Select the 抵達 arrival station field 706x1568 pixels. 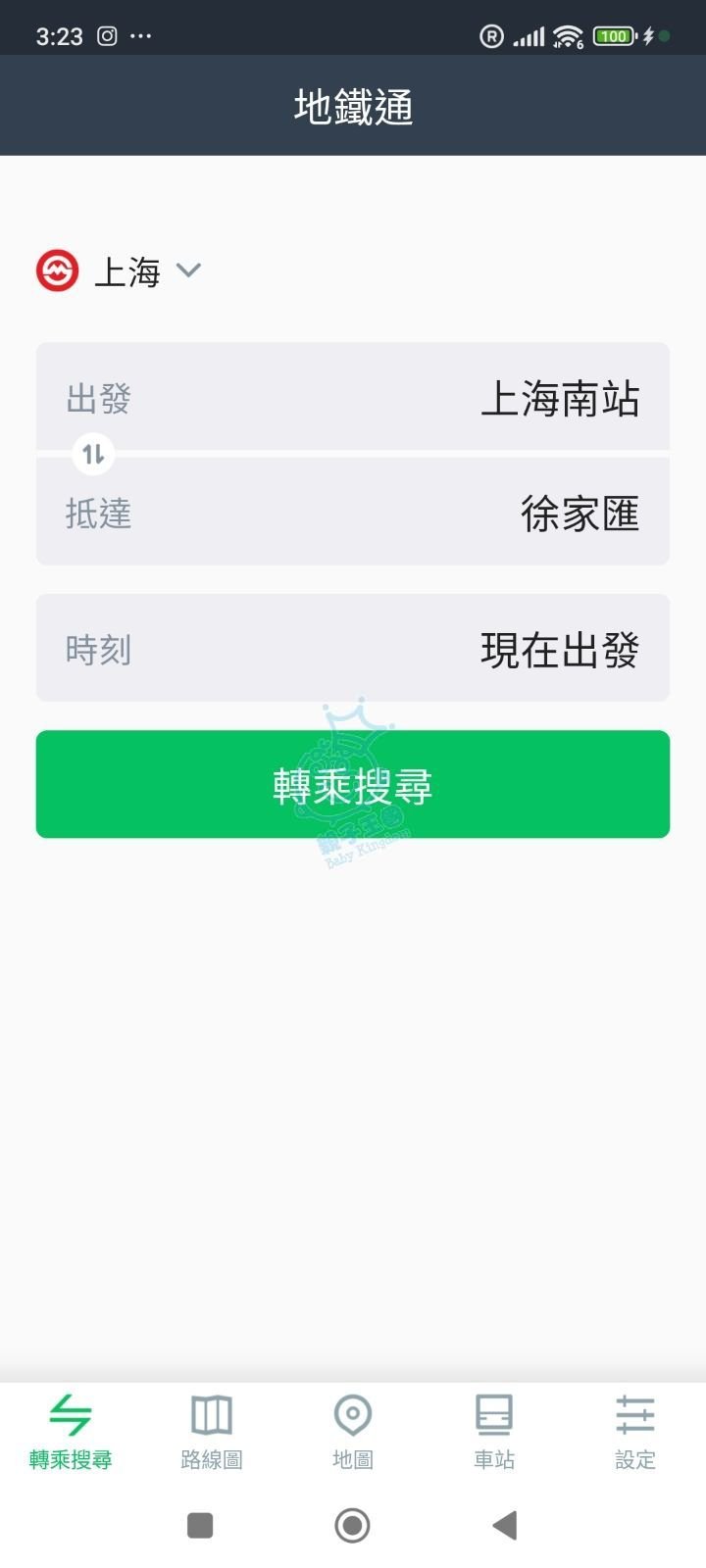tap(353, 513)
